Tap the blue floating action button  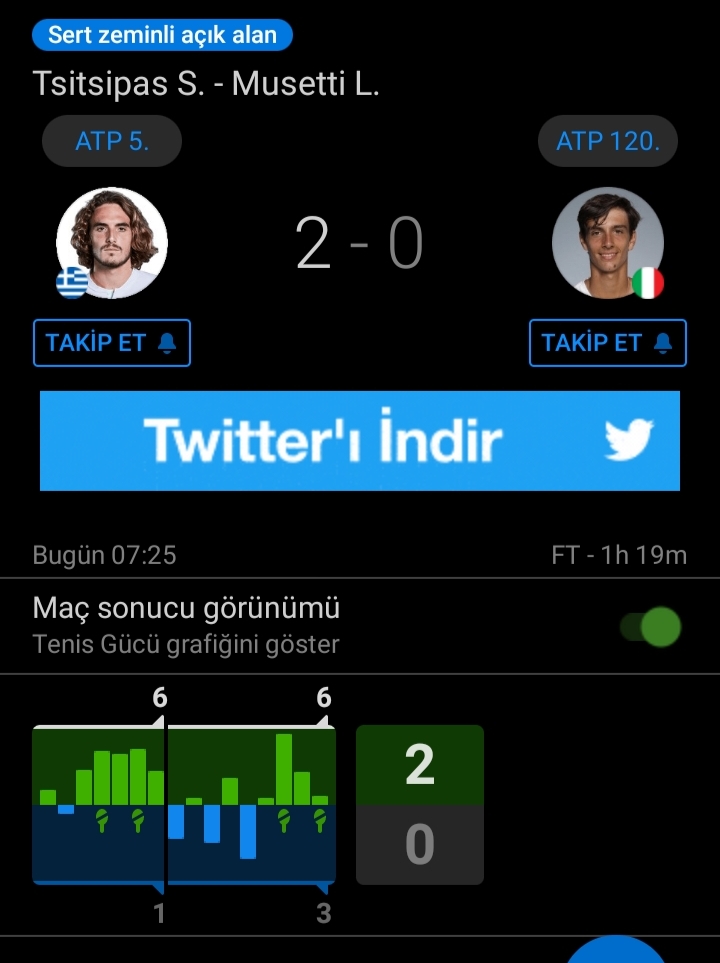617,952
